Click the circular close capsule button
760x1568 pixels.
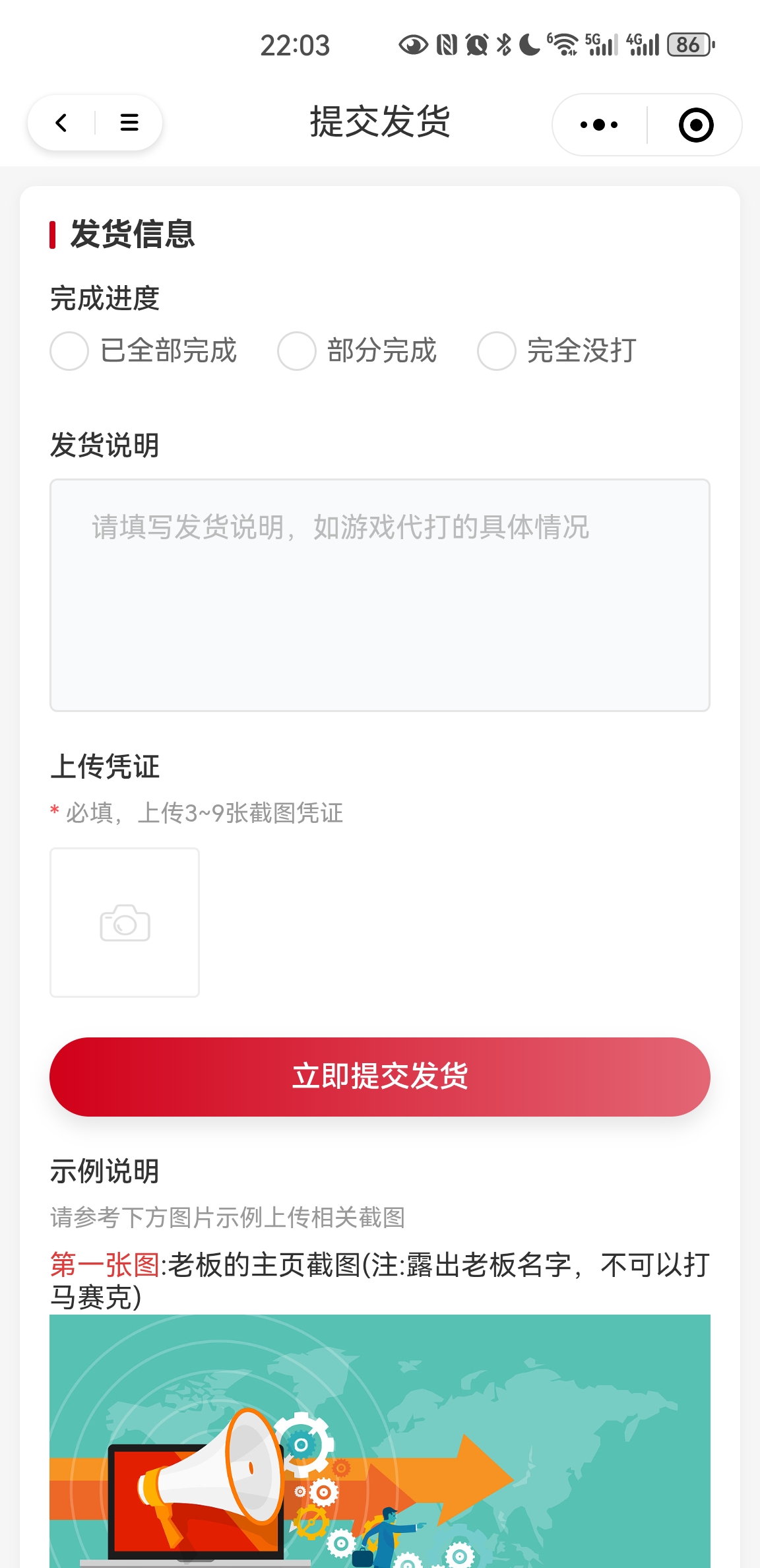coord(696,124)
